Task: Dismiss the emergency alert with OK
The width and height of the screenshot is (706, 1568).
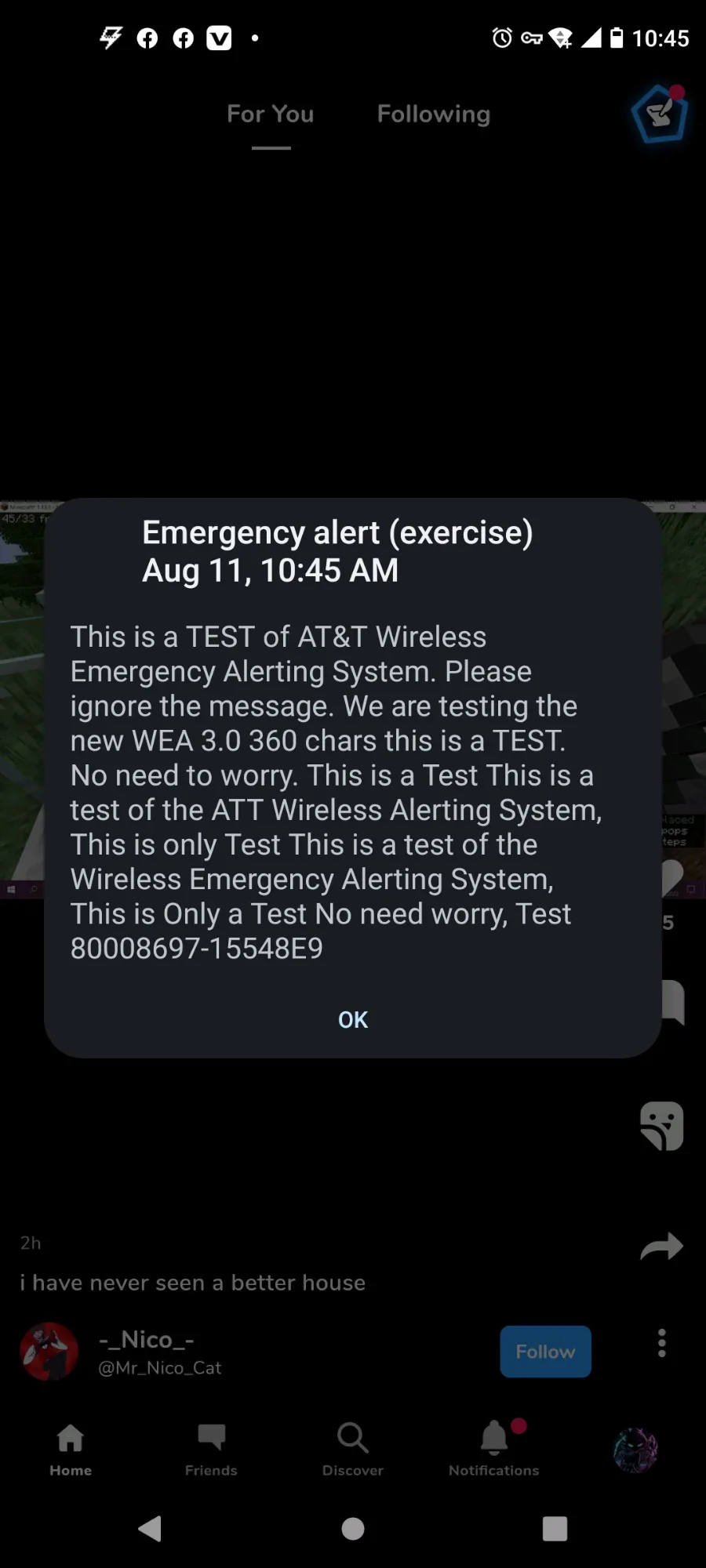Action: pos(353,1019)
